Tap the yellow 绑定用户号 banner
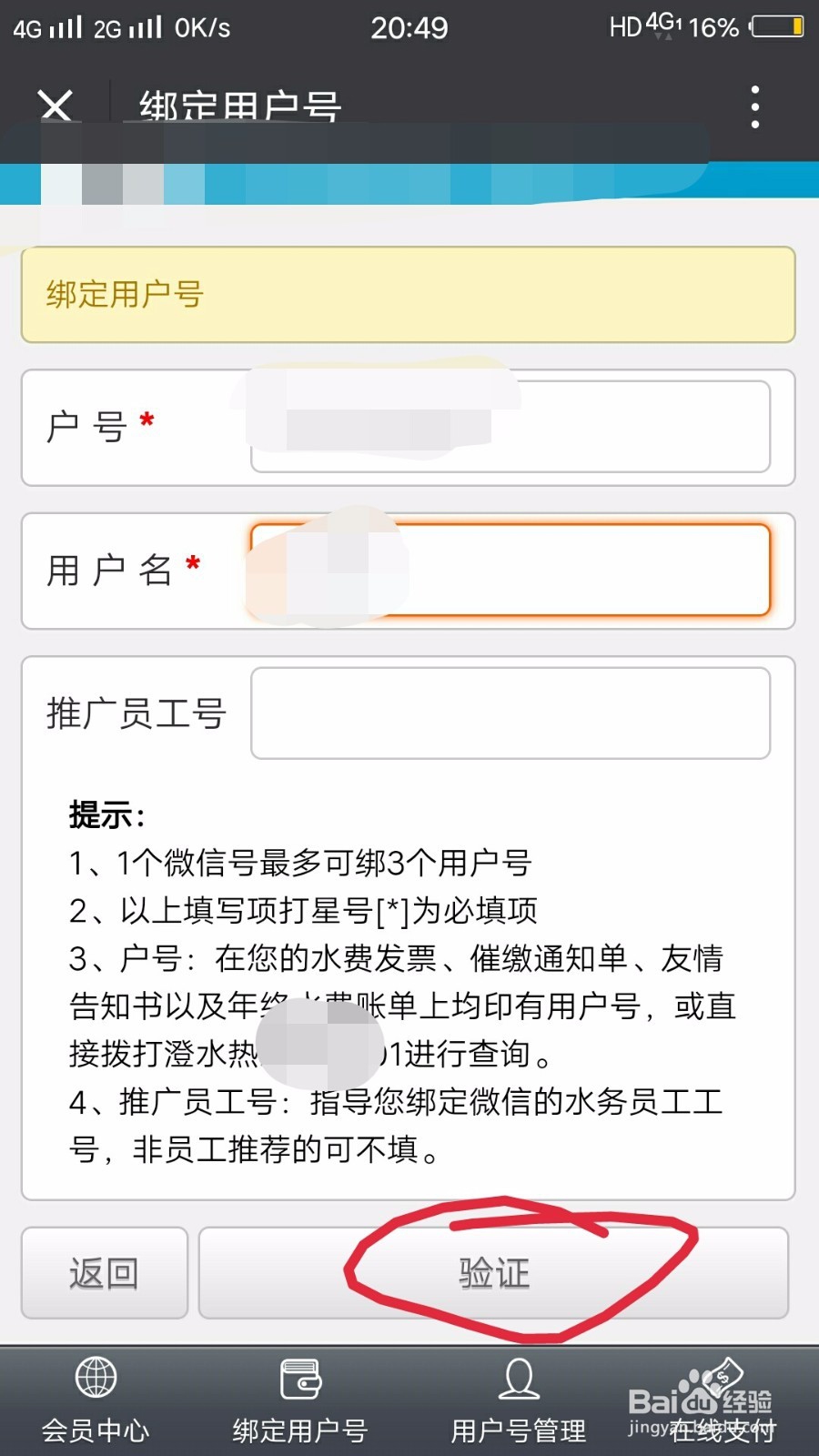 click(x=409, y=295)
